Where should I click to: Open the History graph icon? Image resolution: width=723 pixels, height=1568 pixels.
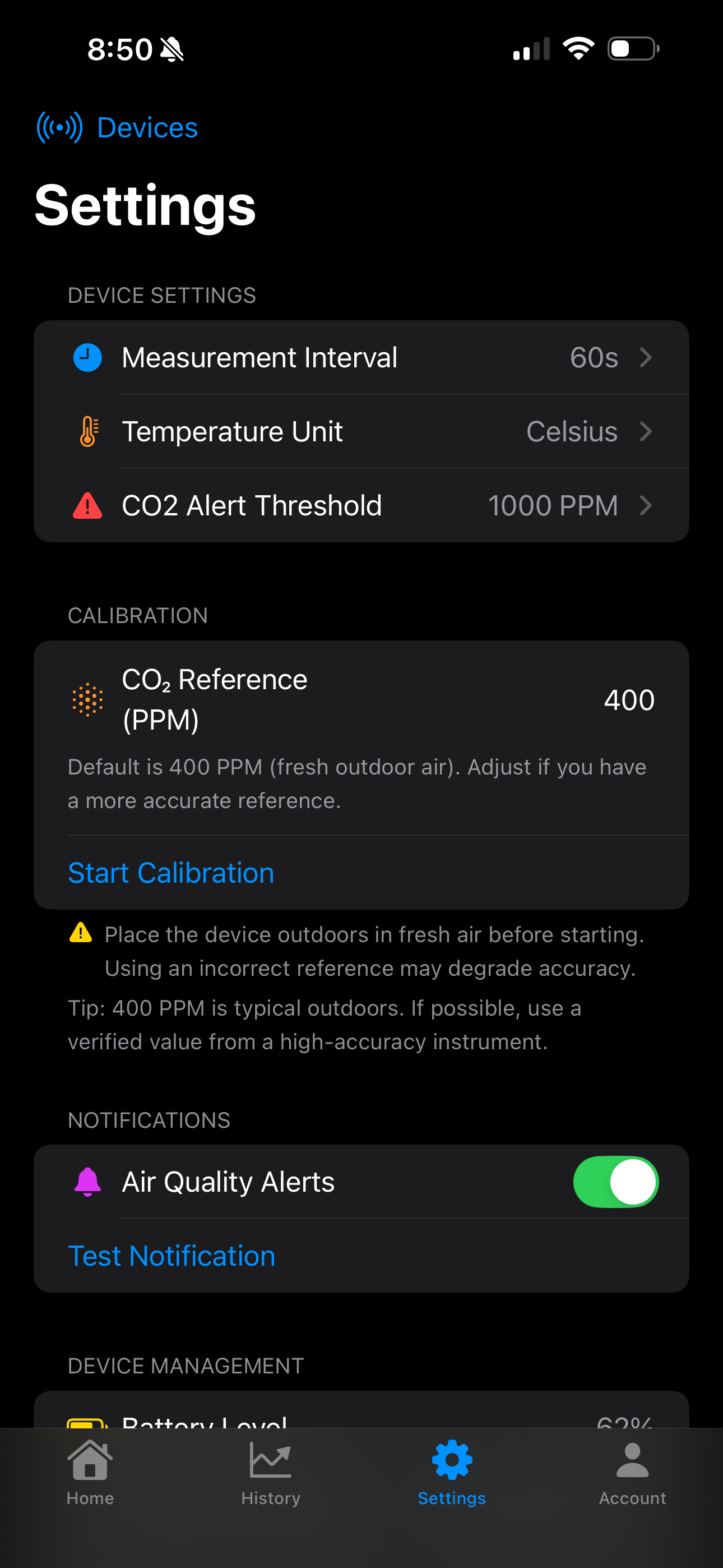click(270, 1466)
